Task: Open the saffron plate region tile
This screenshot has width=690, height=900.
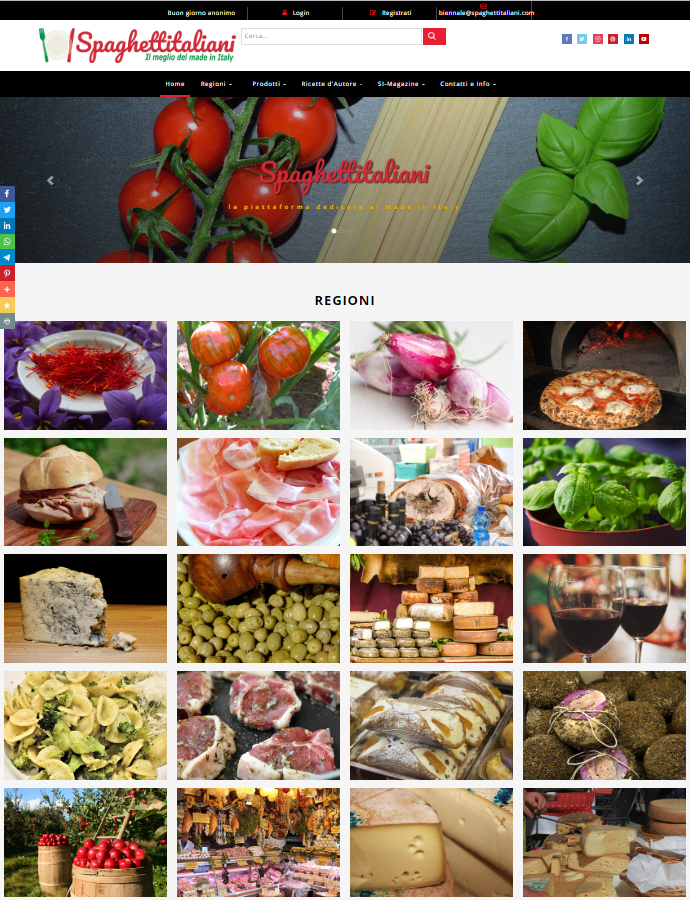Action: [x=85, y=375]
